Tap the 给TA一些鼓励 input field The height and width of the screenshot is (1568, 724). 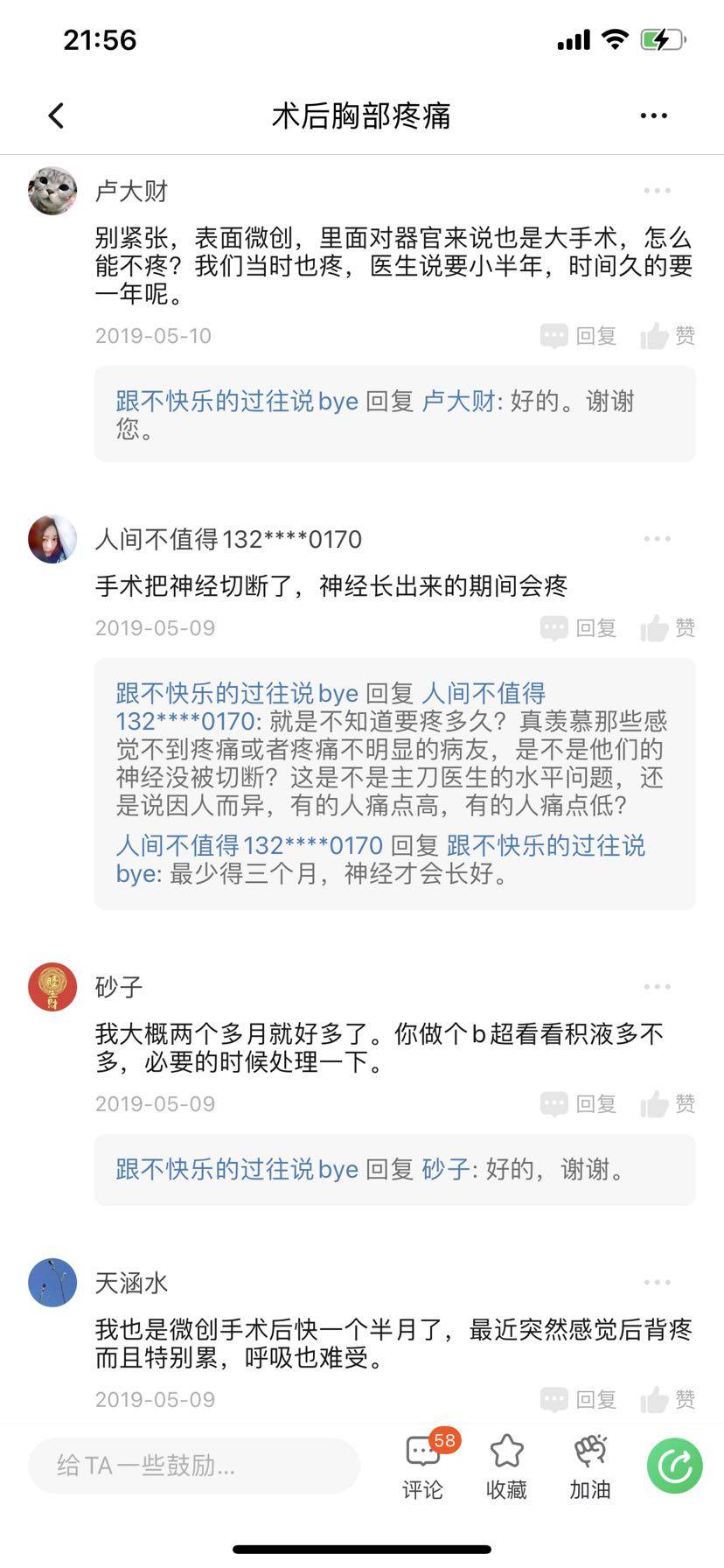click(x=194, y=1465)
